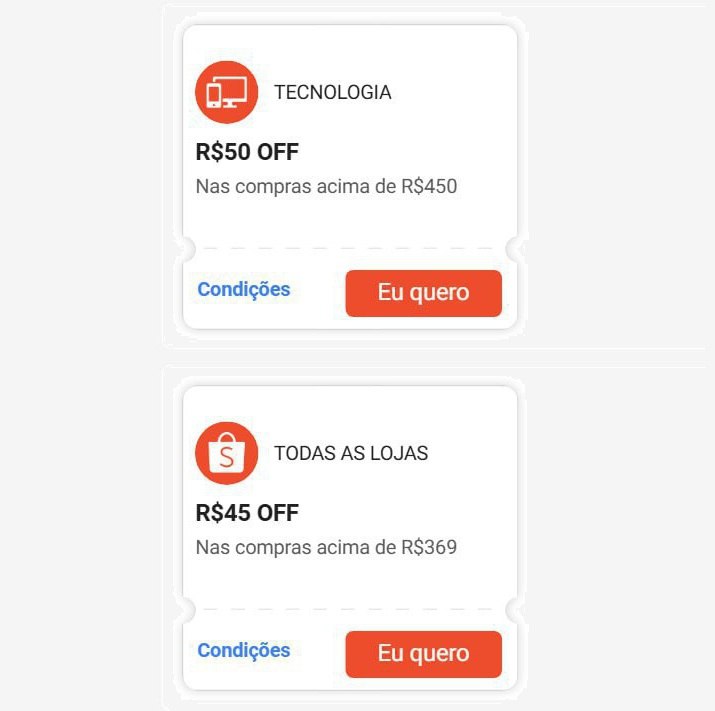Viewport: 715px width, 711px height.
Task: View Condições for the Todas as Lojas coupon
Action: pyautogui.click(x=243, y=651)
